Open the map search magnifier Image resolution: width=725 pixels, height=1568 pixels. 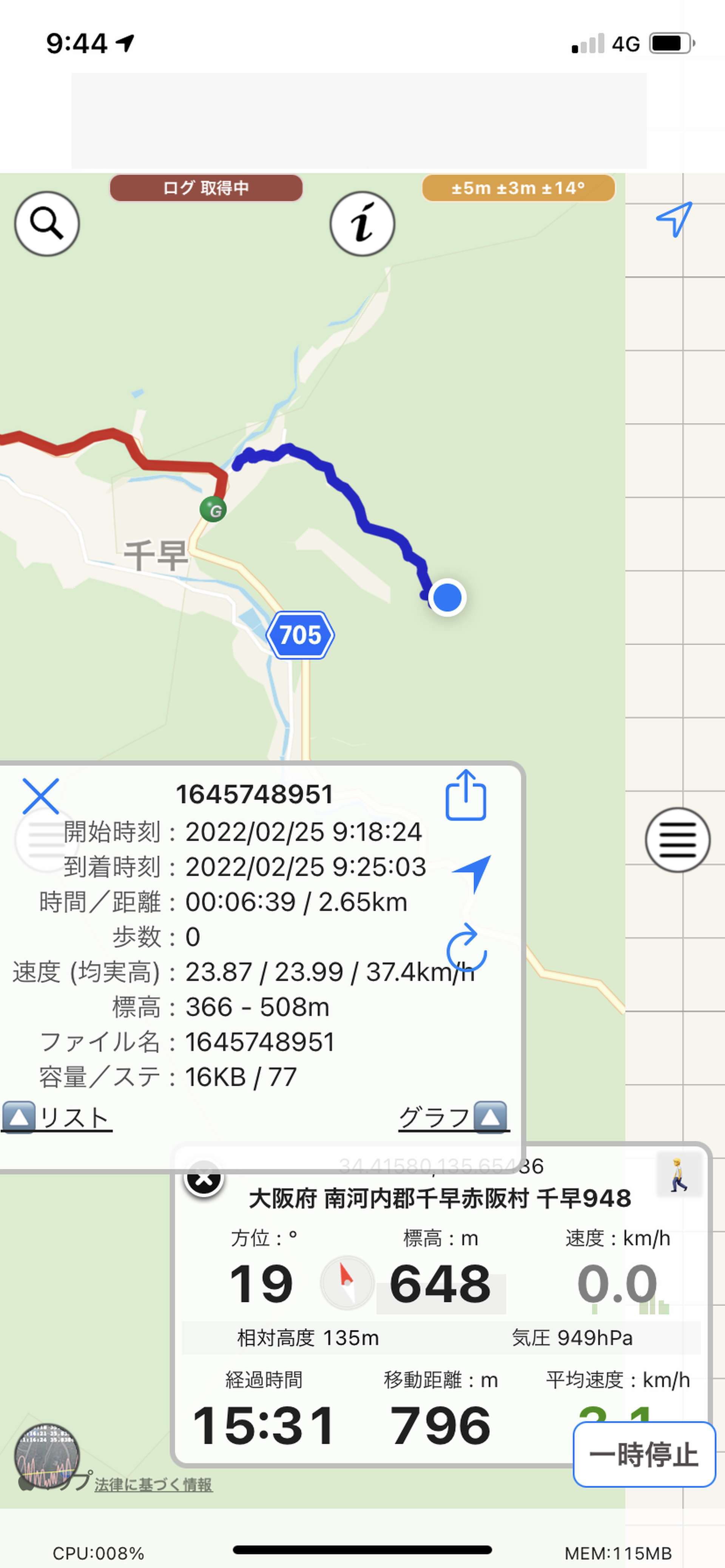[47, 223]
